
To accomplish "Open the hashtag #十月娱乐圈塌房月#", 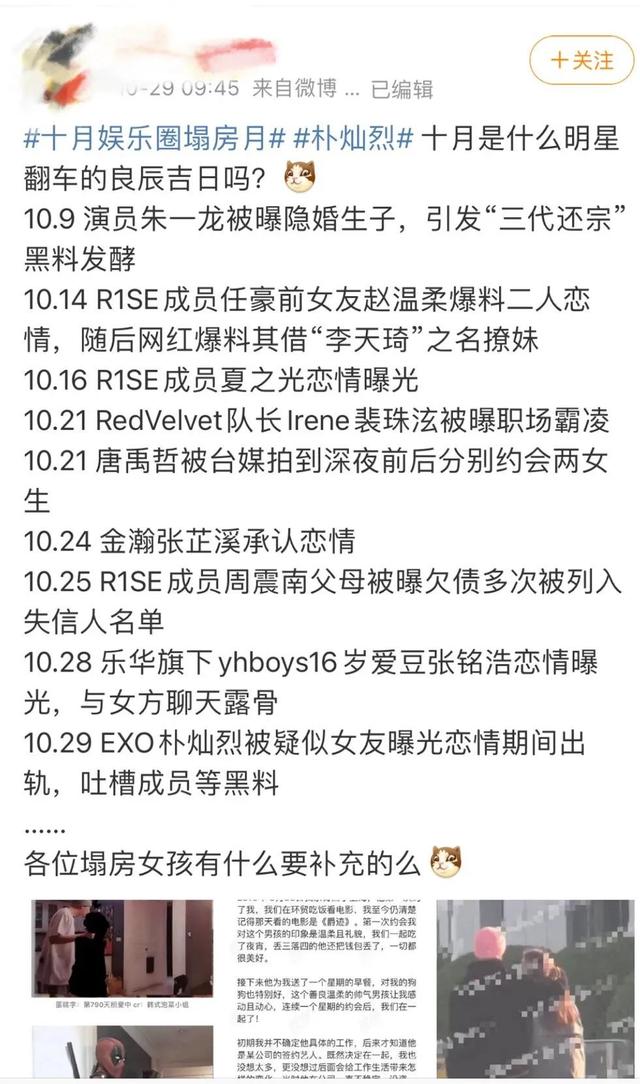I will coord(155,138).
